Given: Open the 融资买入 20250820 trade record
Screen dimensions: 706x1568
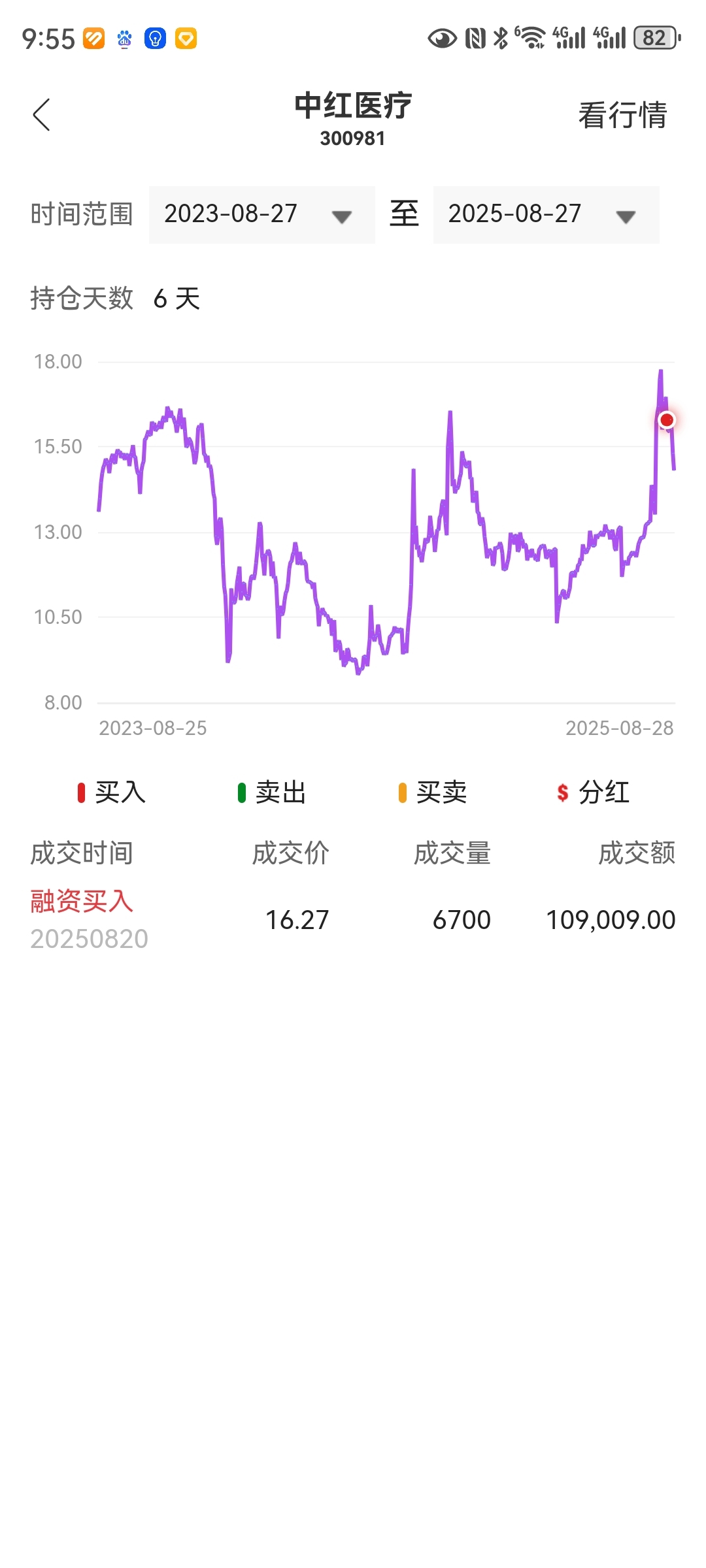Looking at the screenshot, I should (x=353, y=920).
